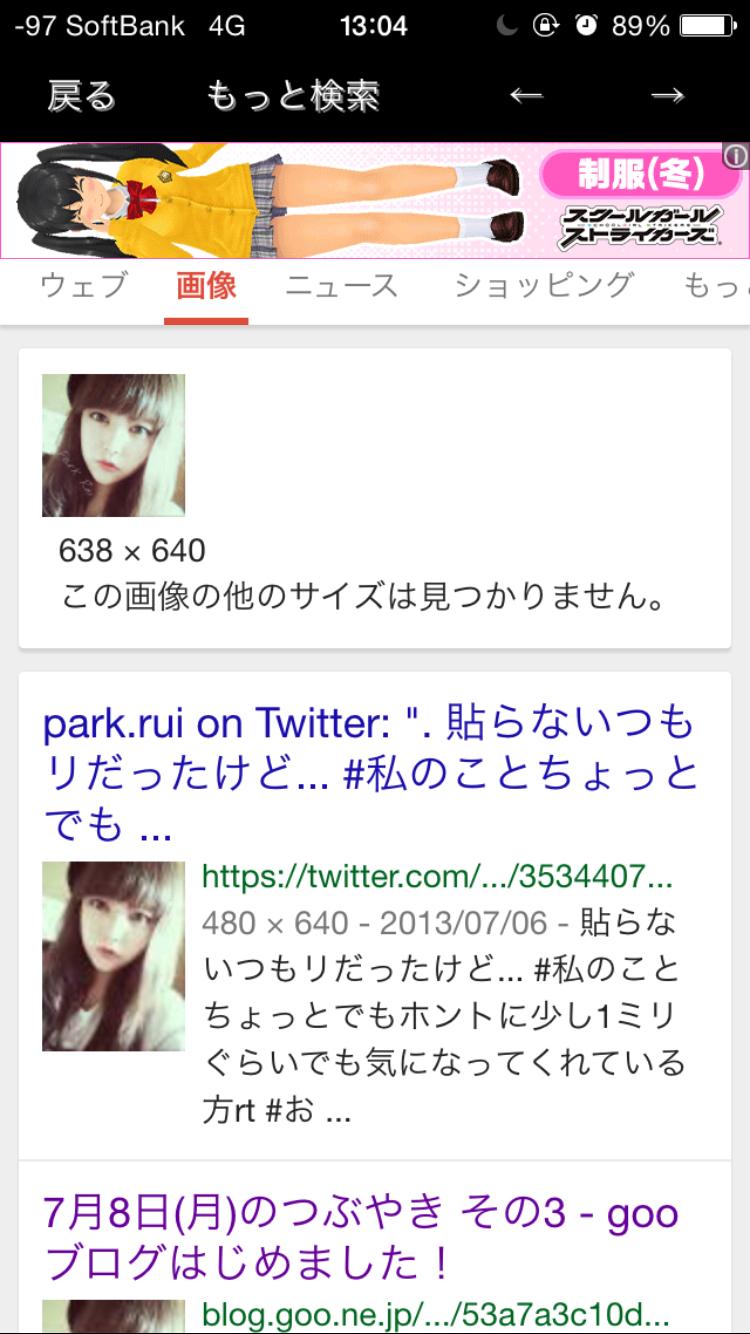This screenshot has height=1334, width=750.
Task: Tap the 戻る back button
Action: point(81,96)
